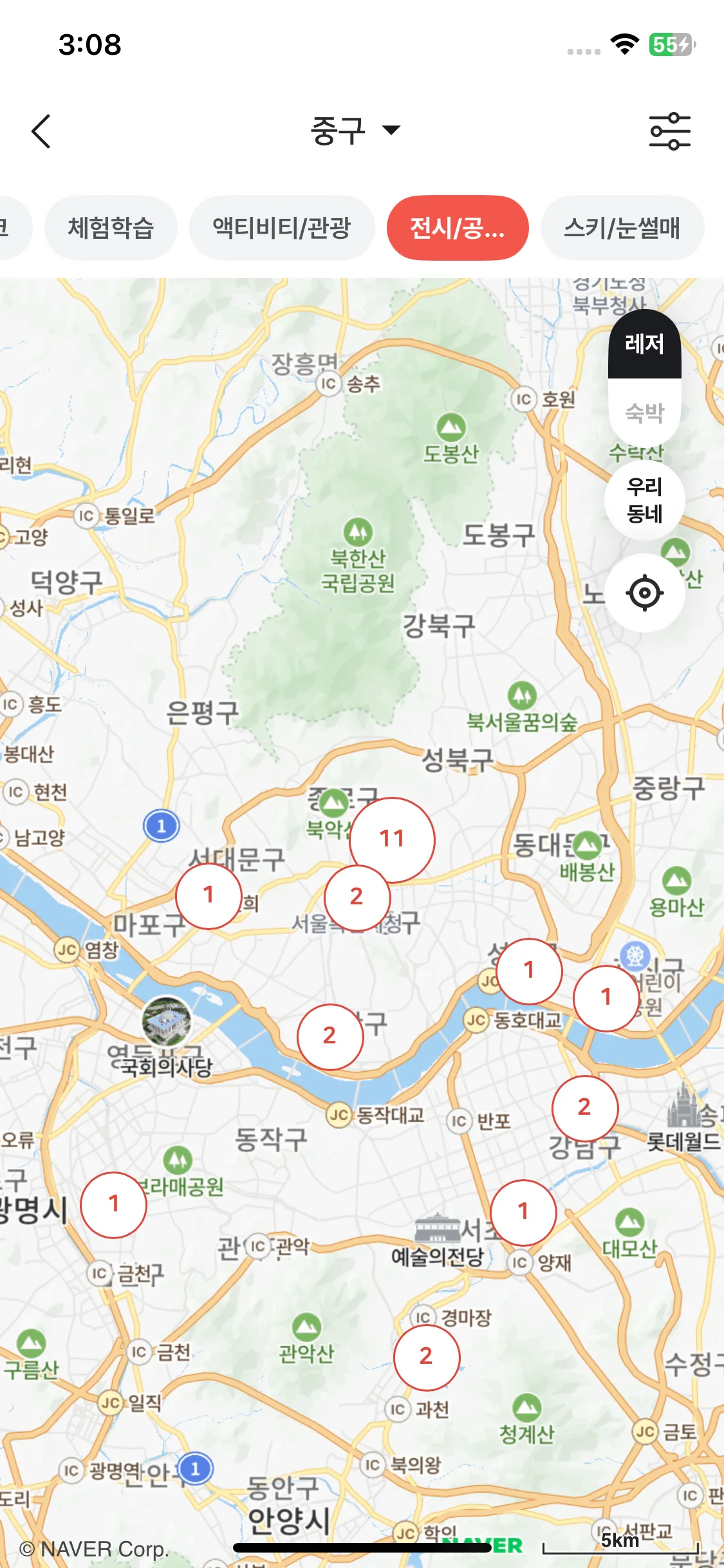Tap the 2 marker in 강남구
Screen dimensions: 724x1568
(x=584, y=1108)
